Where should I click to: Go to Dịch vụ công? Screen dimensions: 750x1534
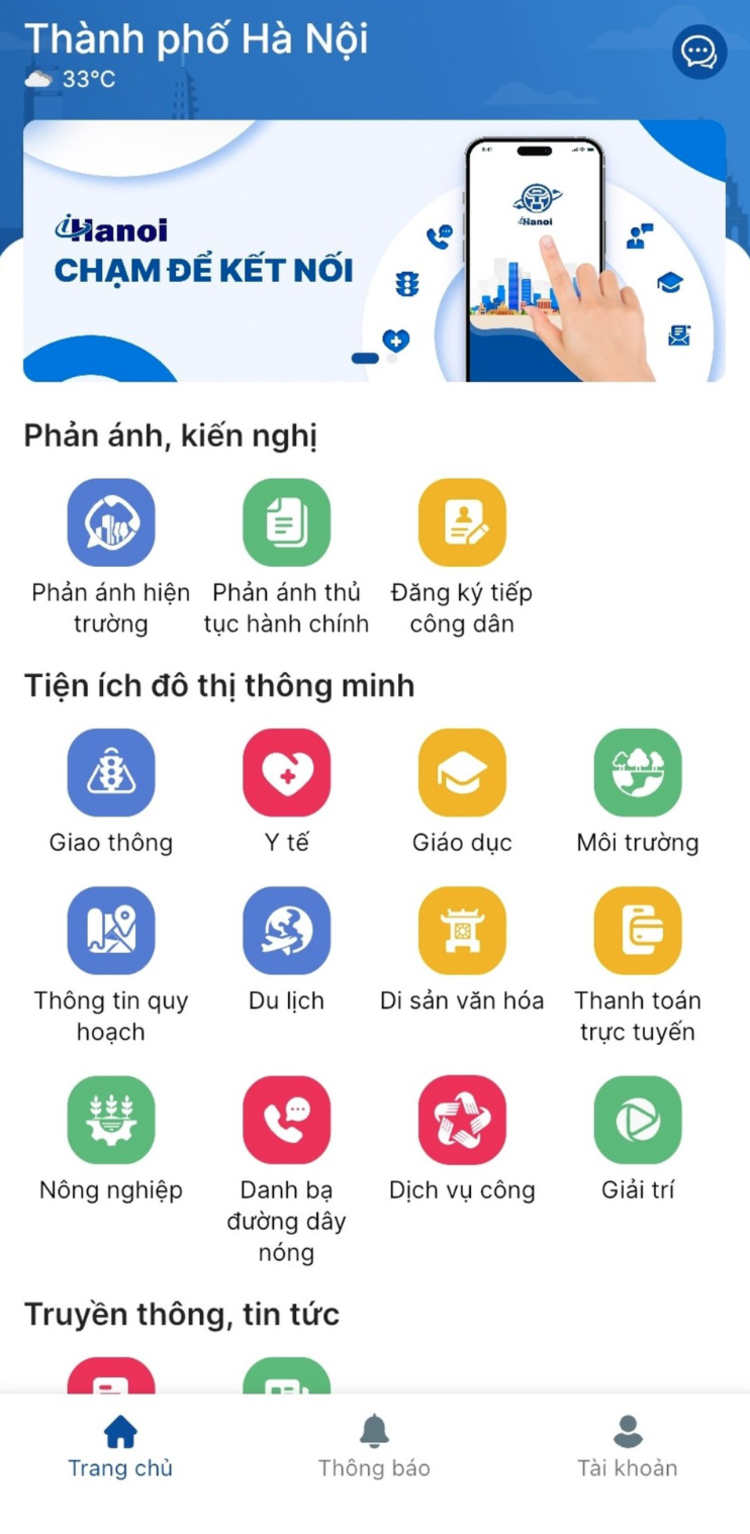(462, 1120)
